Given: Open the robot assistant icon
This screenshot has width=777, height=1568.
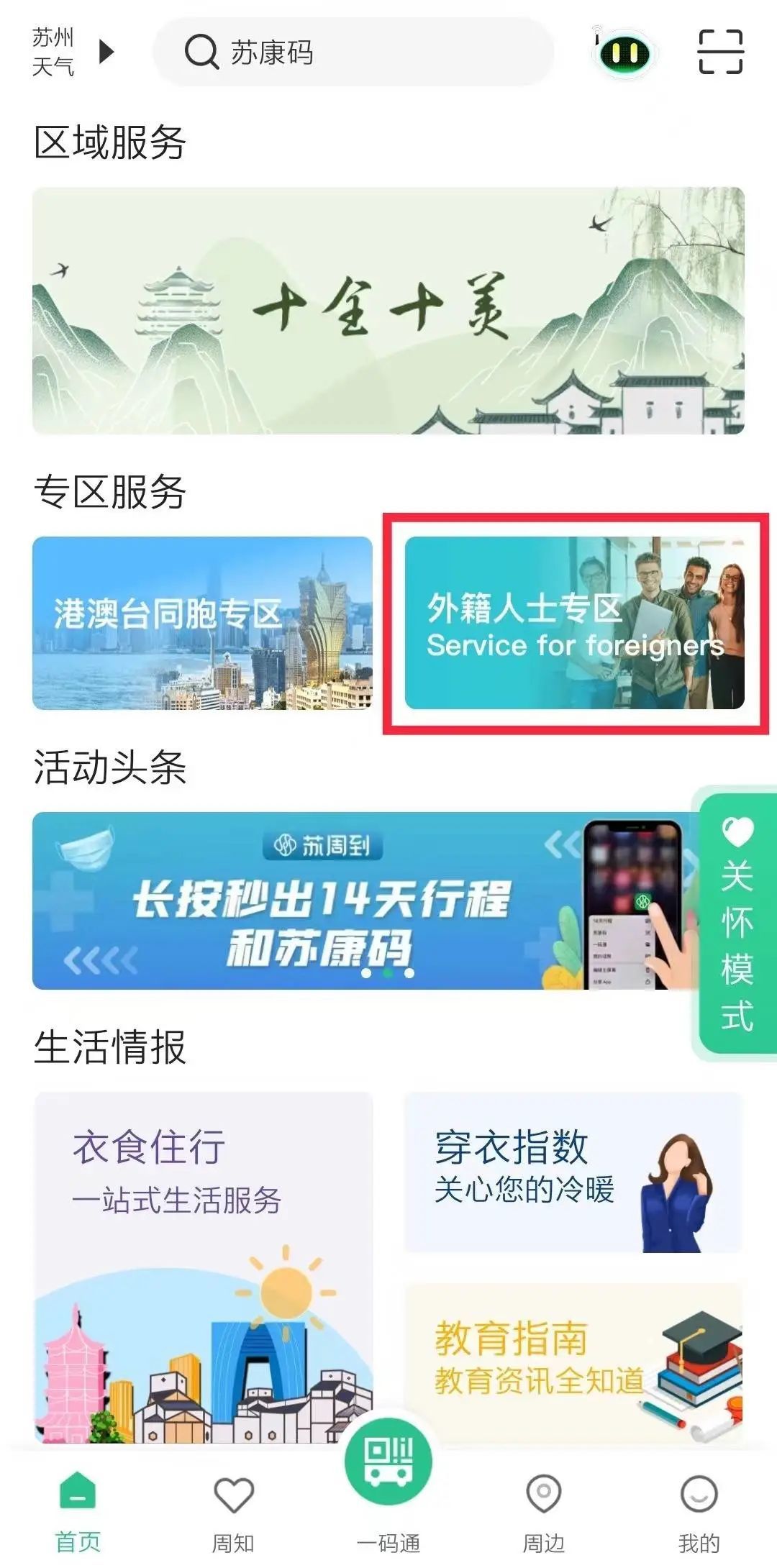Looking at the screenshot, I should pyautogui.click(x=624, y=52).
